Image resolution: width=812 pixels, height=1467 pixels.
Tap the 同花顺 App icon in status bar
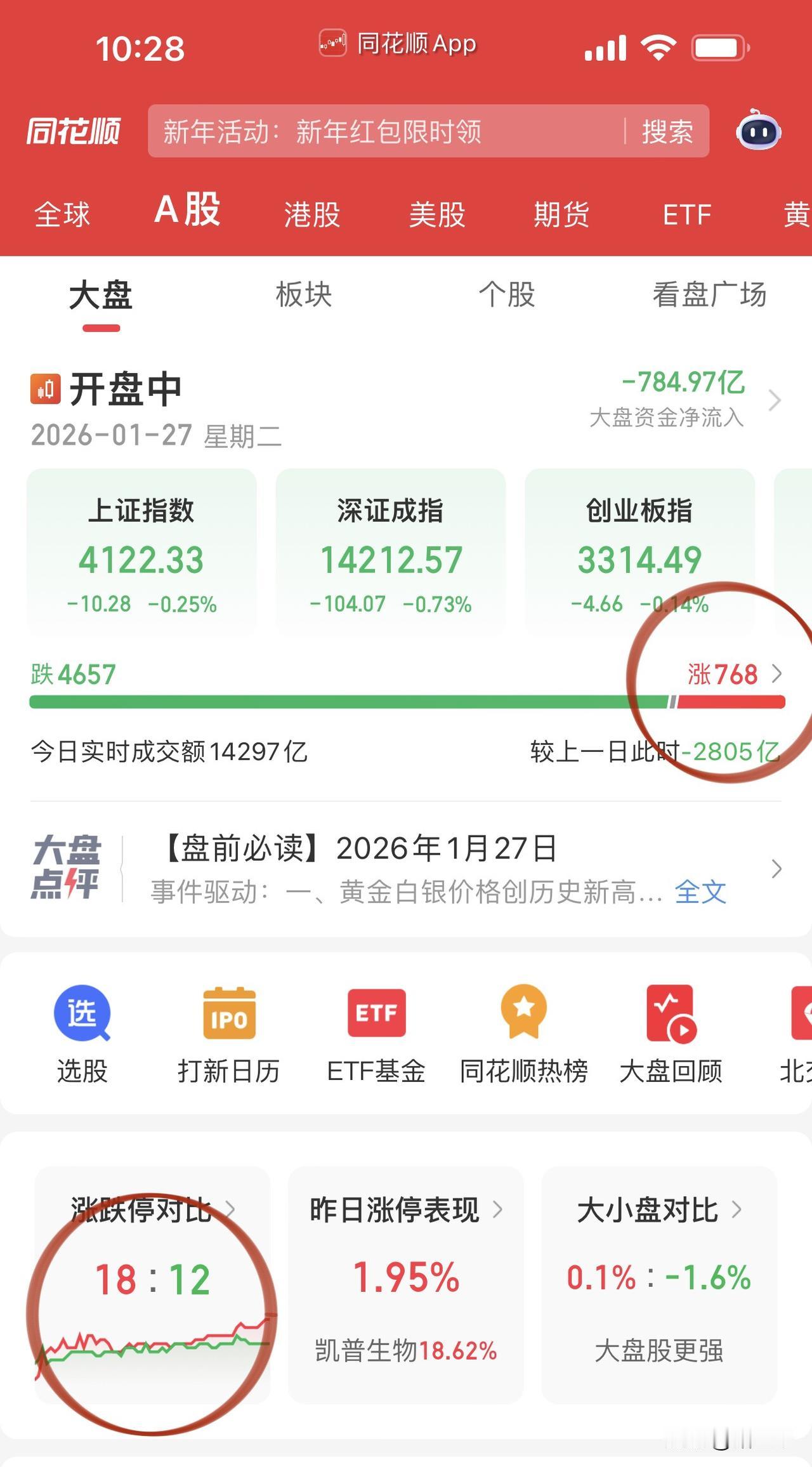[332, 43]
